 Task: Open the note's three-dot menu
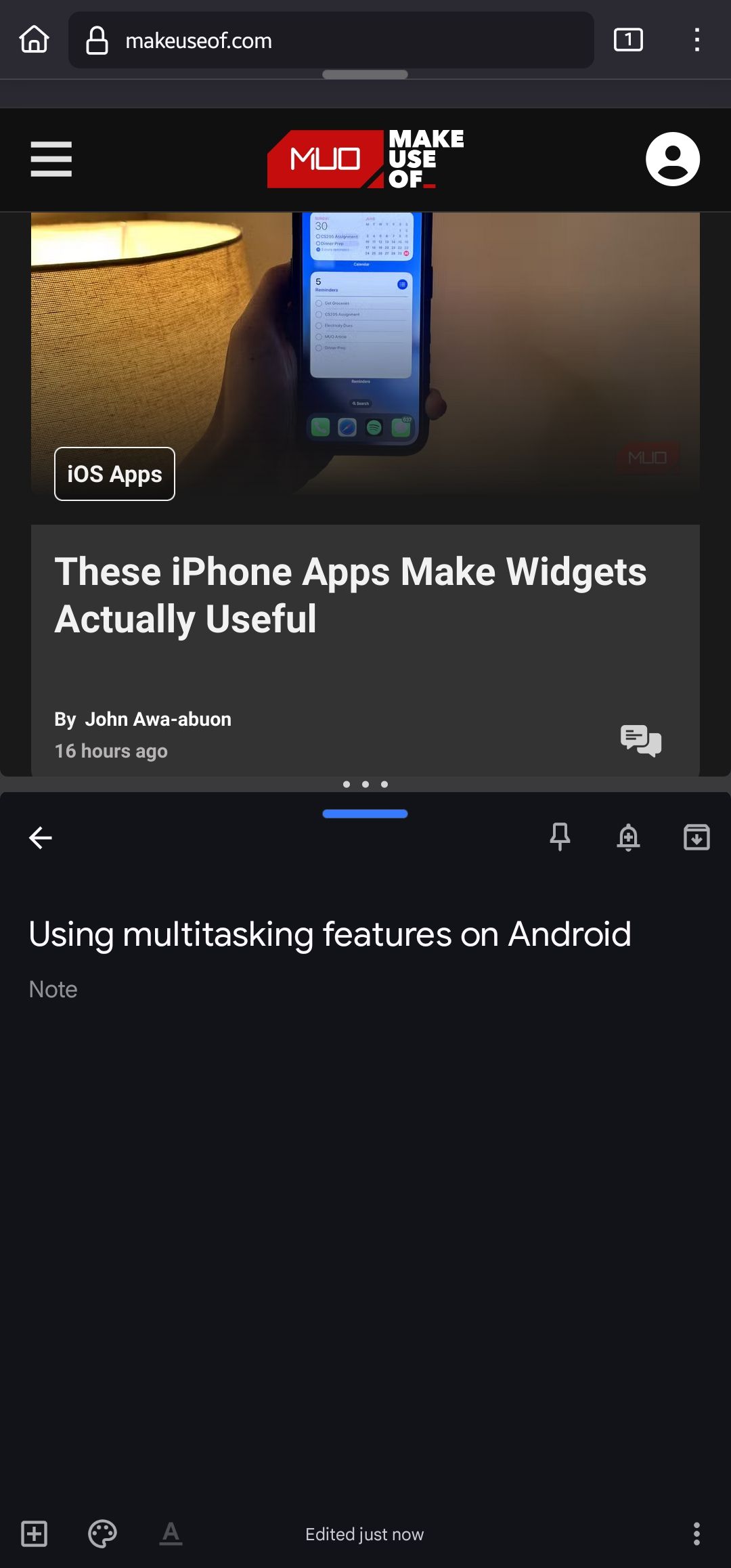(x=696, y=1533)
